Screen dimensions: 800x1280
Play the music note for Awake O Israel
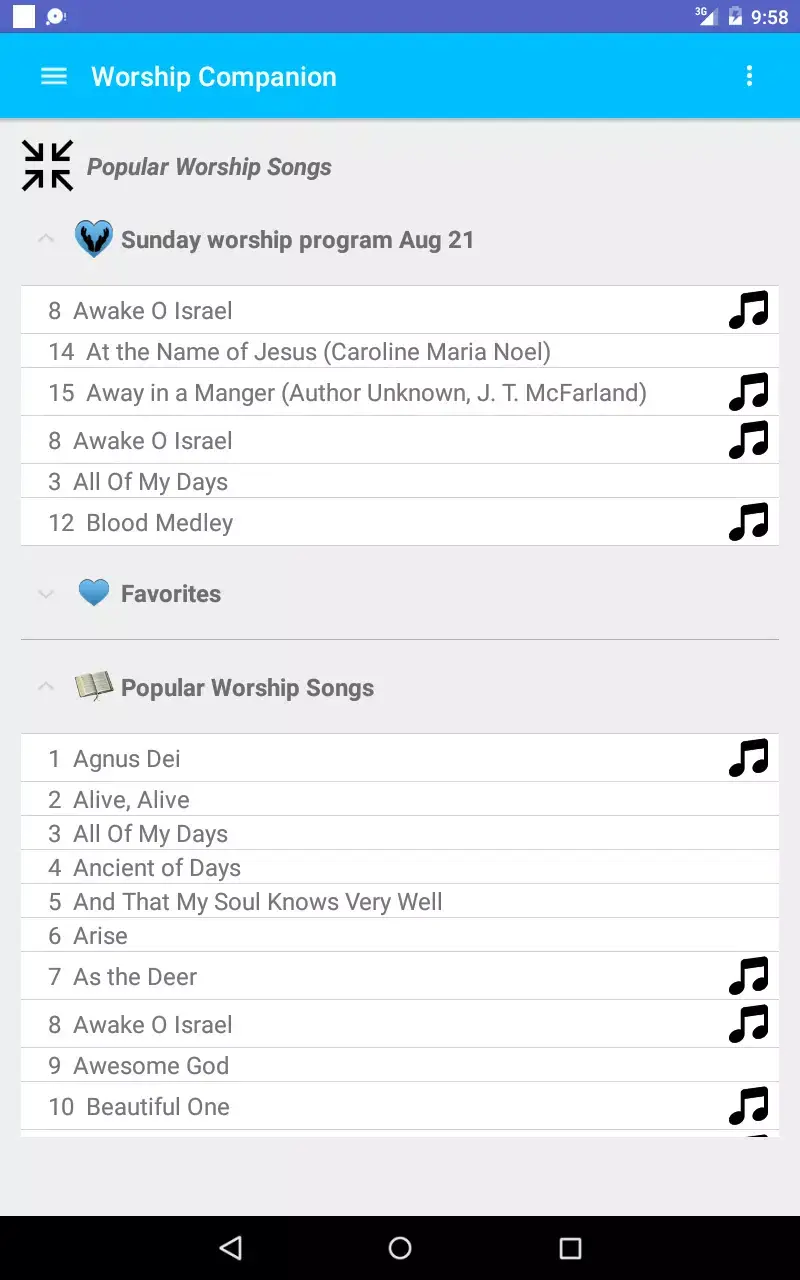coord(749,310)
